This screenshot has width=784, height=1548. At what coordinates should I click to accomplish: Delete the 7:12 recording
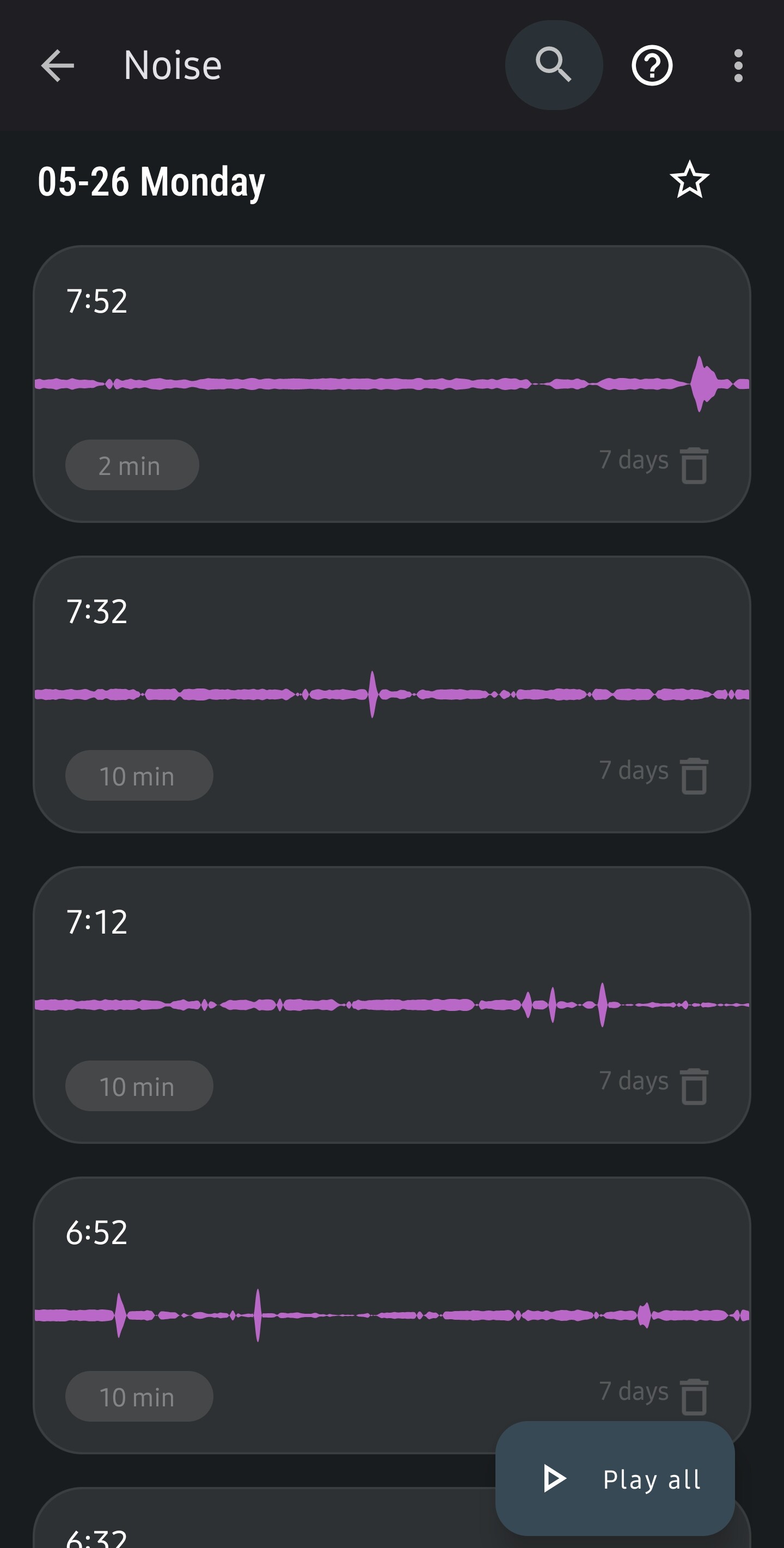694,1086
